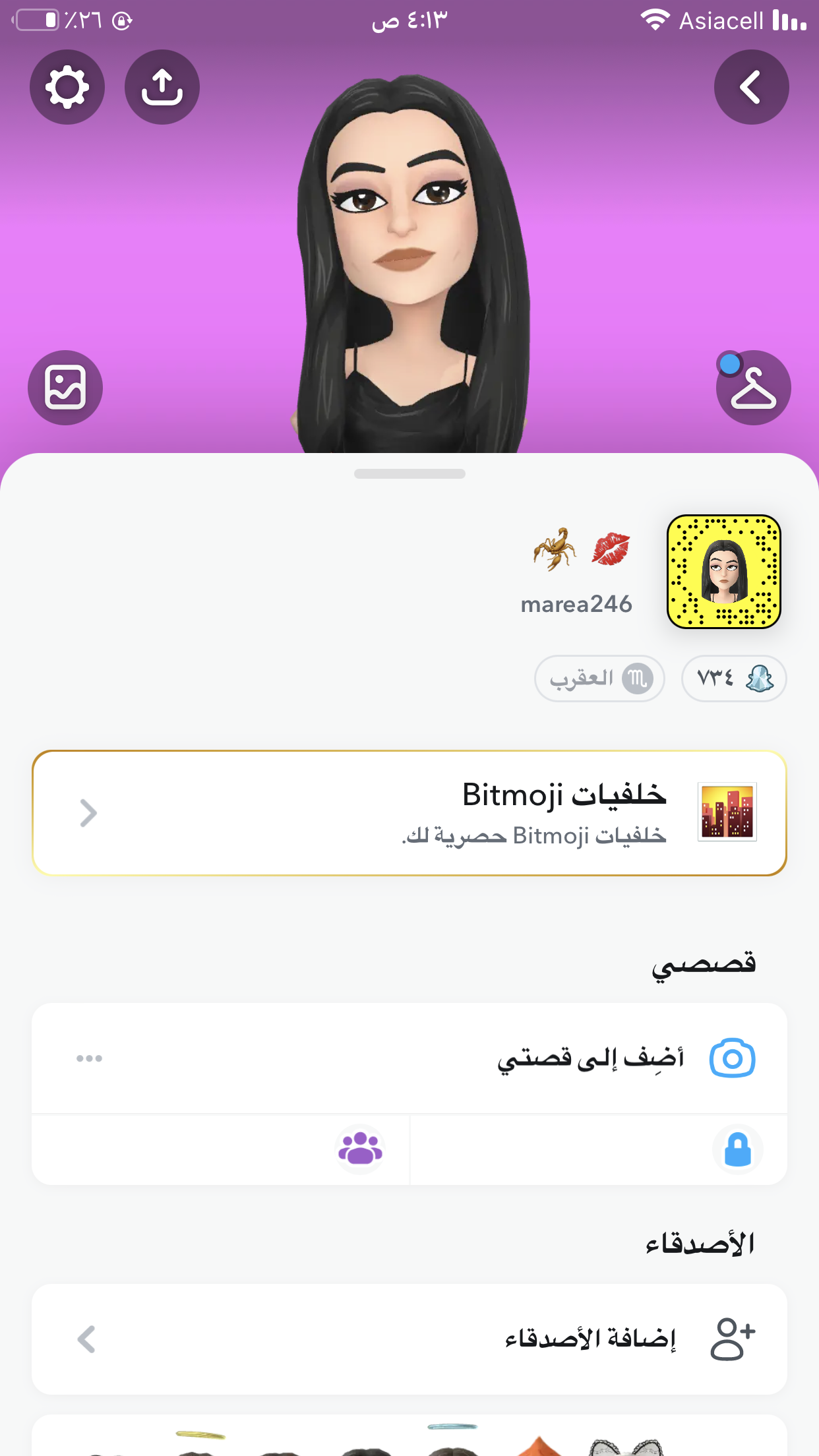Open the العقرب zodiac chip
Viewport: 819px width, 1456px height.
[599, 678]
